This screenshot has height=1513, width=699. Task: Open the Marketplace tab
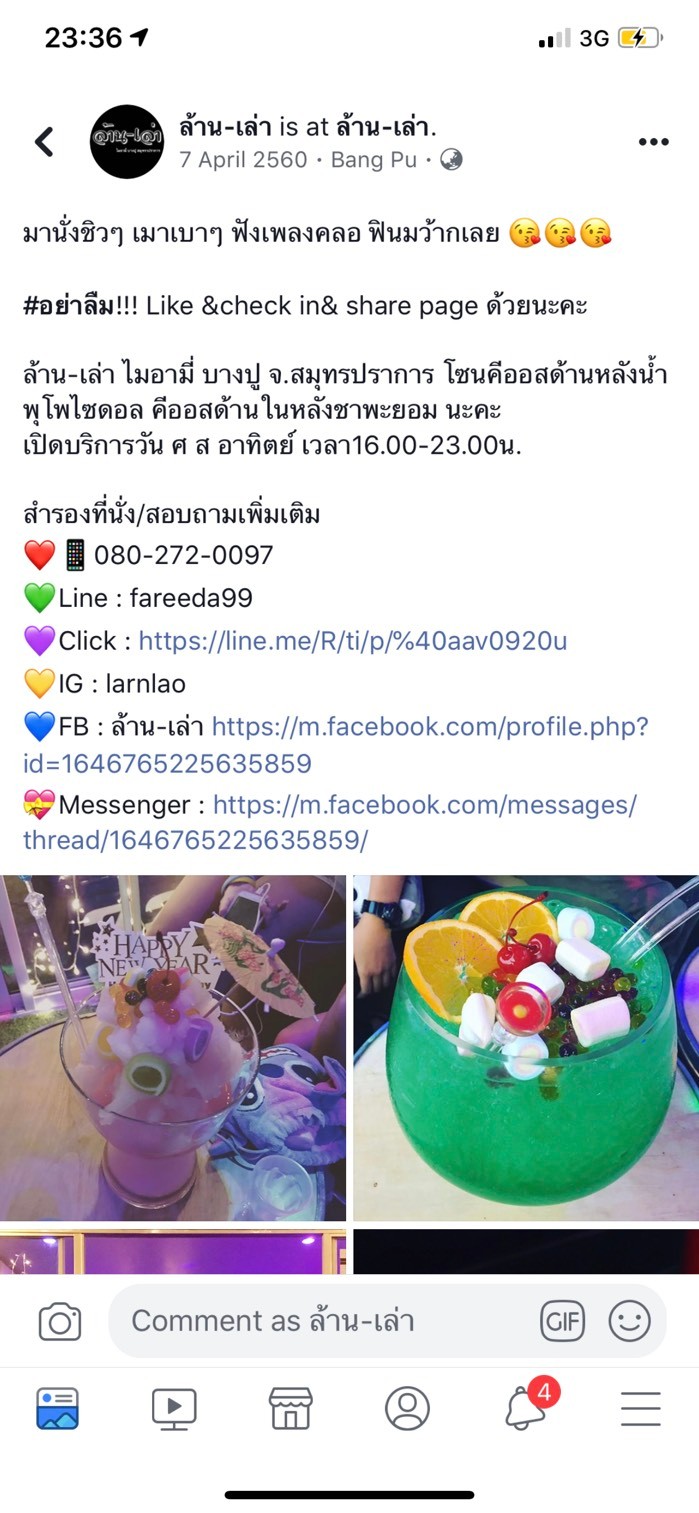coord(291,1409)
